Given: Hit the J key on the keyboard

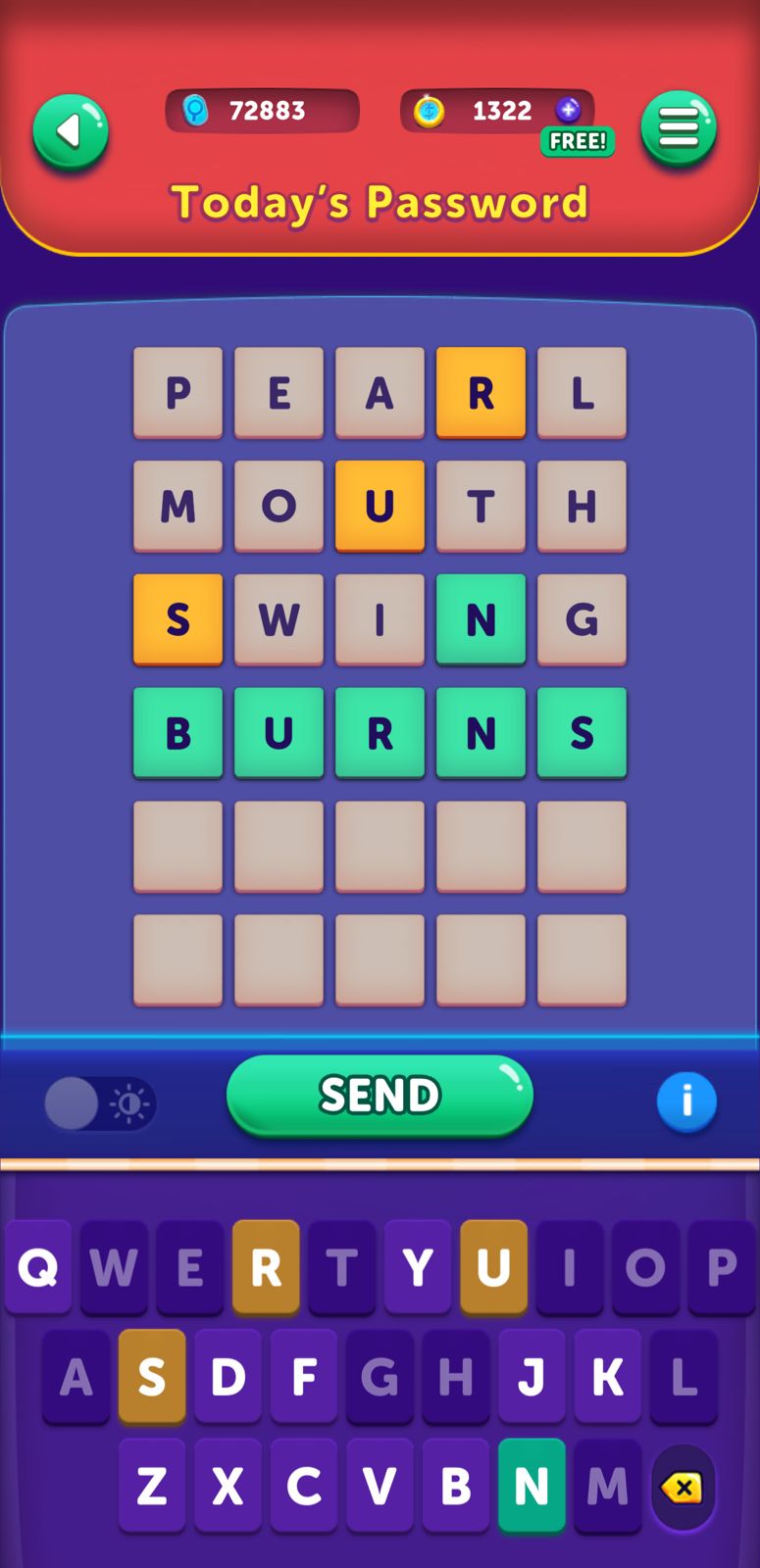Looking at the screenshot, I should coord(532,1377).
